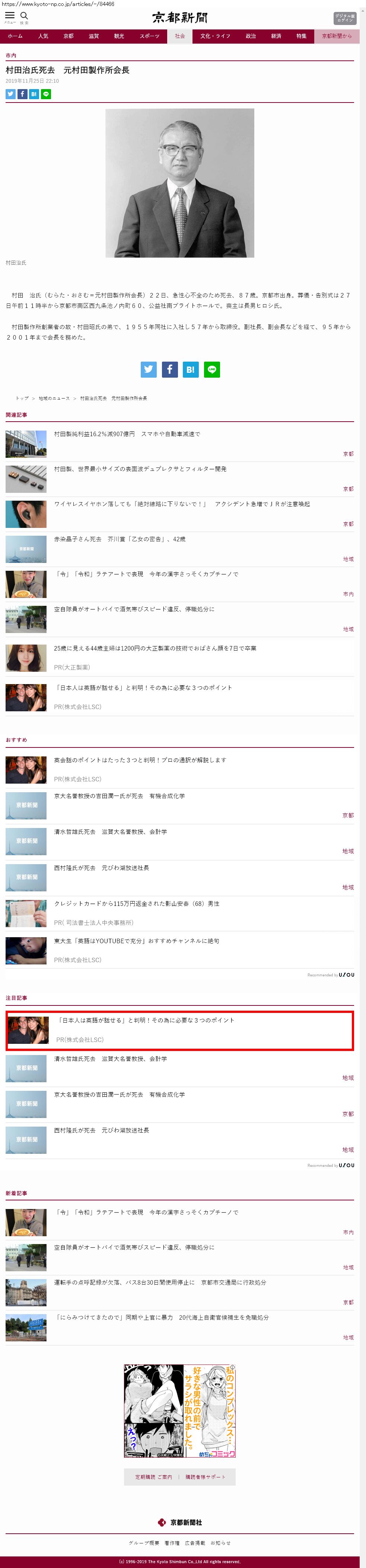Viewport: 366px width, 1568px height.
Task: Share on LINE below the article
Action: coord(211,369)
